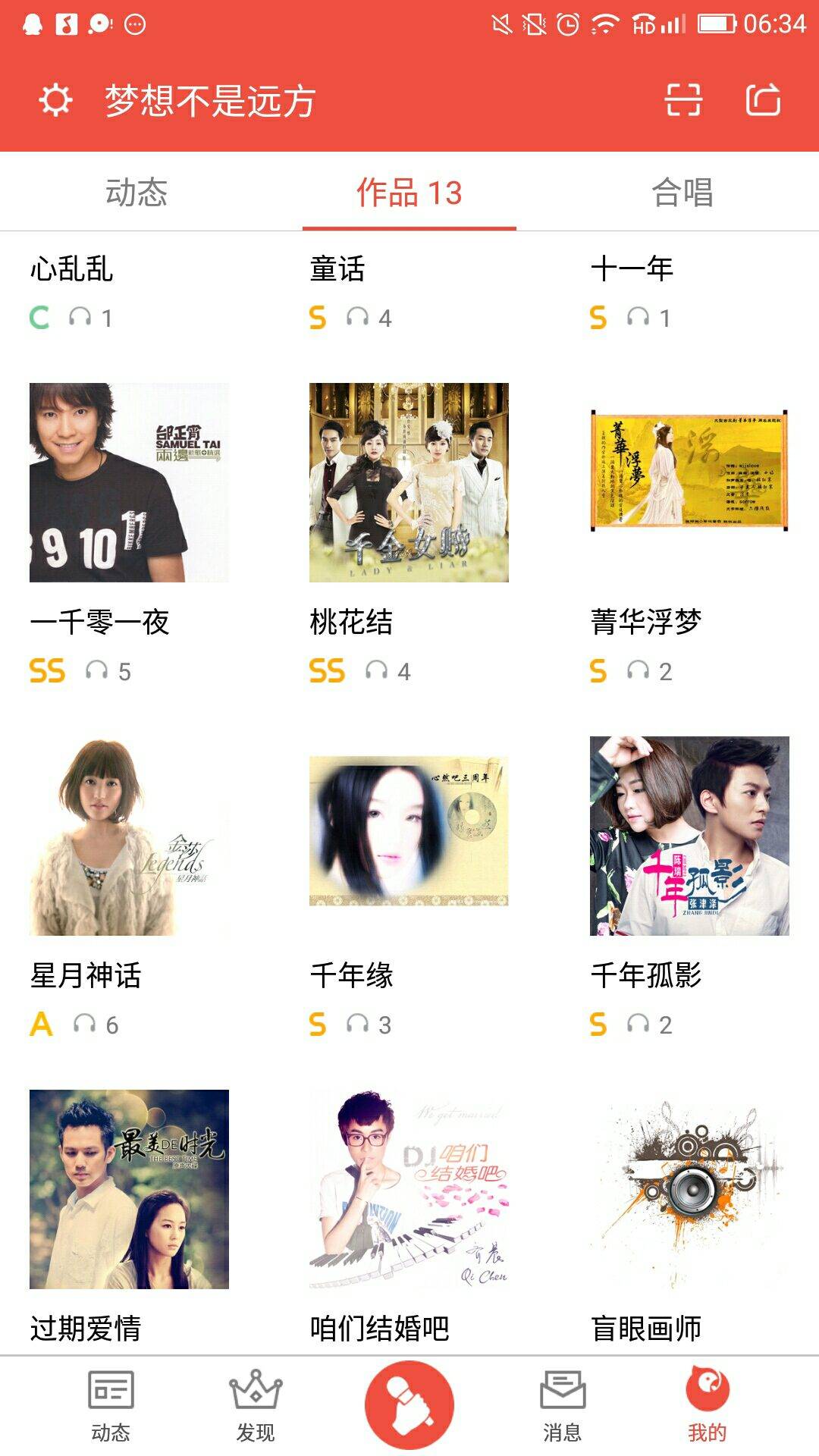Open the 盲眼画师 recording
Image resolution: width=819 pixels, height=1456 pixels.
pyautogui.click(x=689, y=1189)
